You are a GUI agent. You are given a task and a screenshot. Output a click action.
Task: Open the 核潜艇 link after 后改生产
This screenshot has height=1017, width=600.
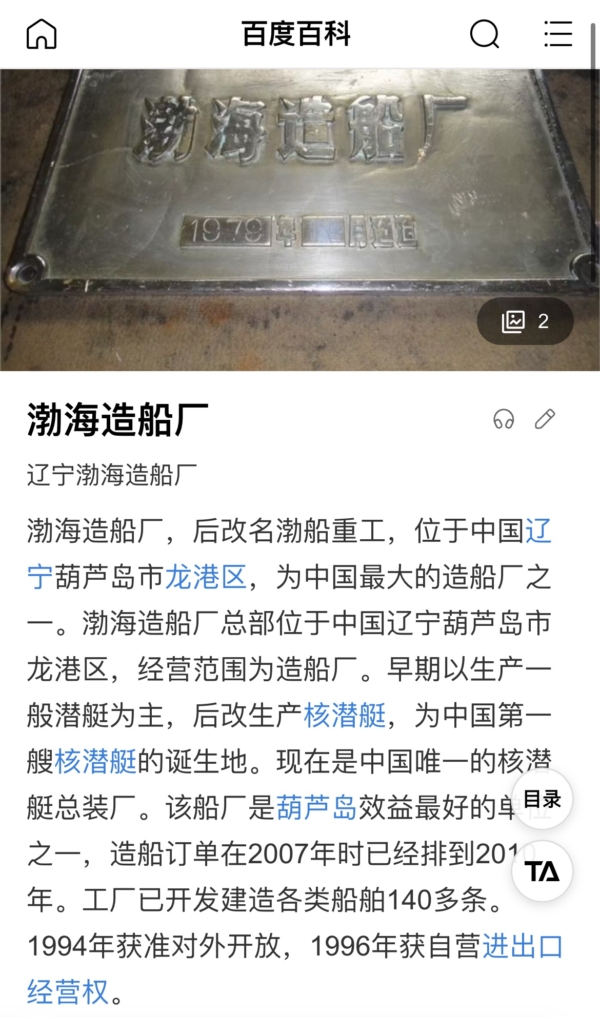pos(344,715)
